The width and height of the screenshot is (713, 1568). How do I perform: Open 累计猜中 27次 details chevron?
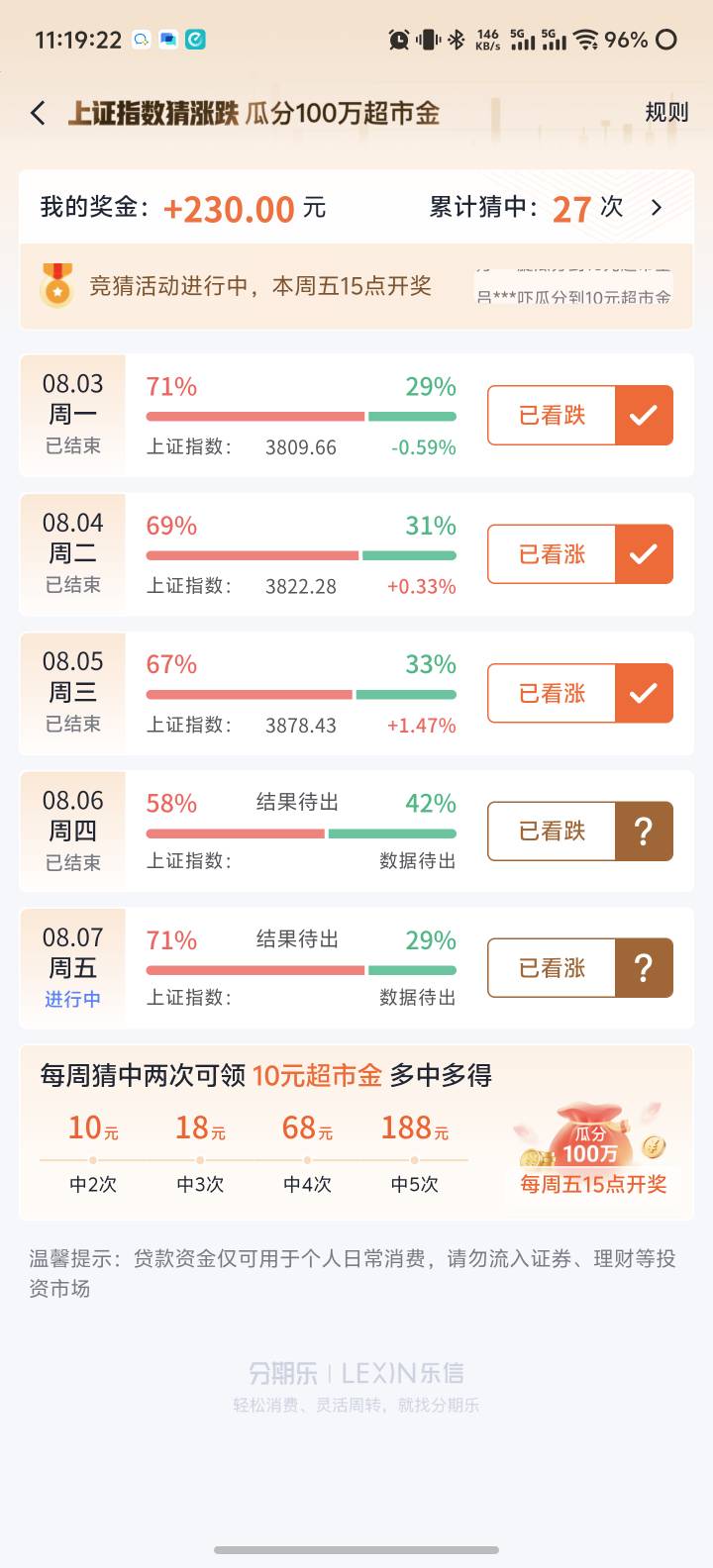(656, 208)
